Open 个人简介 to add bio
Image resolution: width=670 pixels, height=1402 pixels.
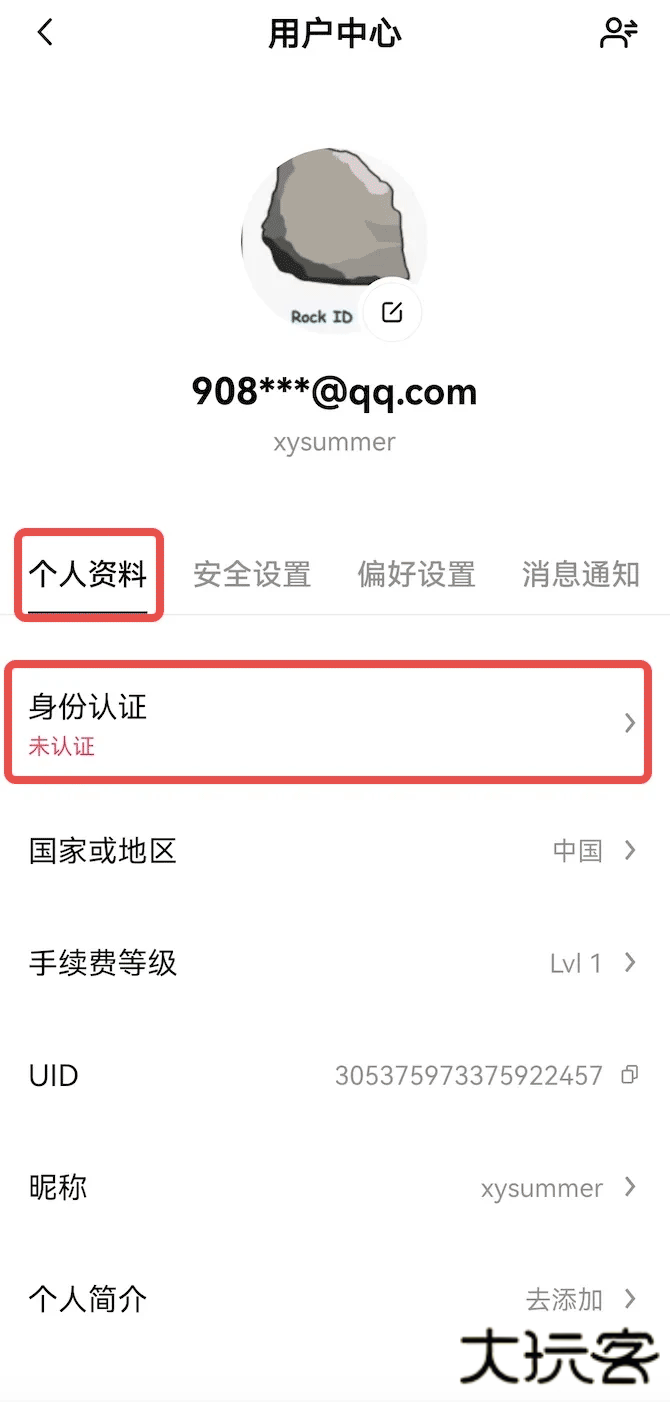coord(330,1299)
